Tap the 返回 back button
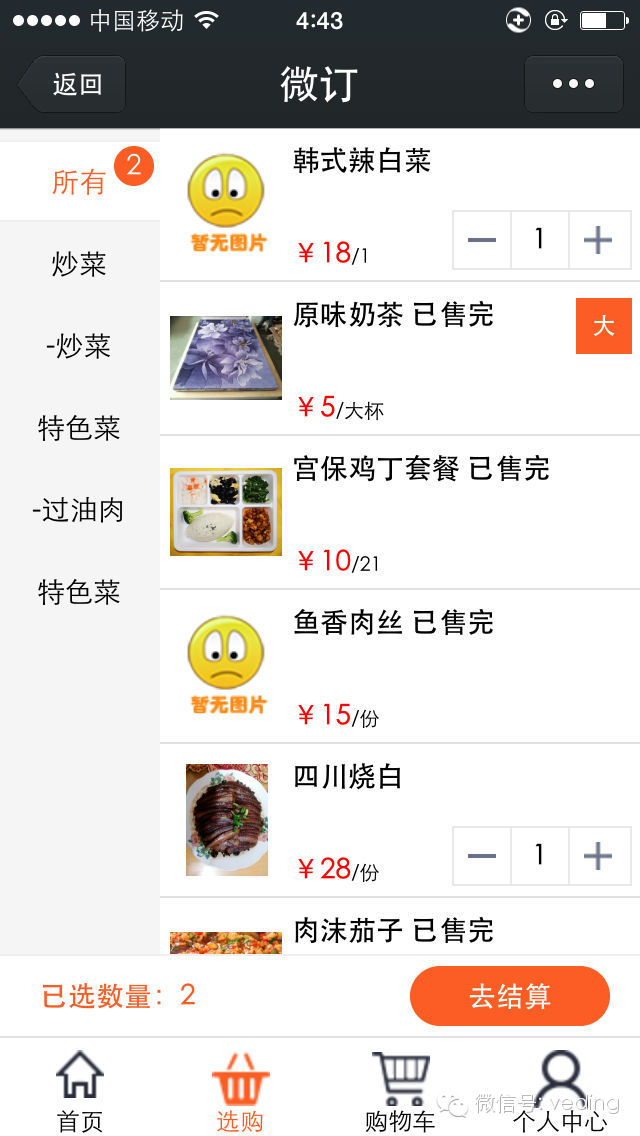This screenshot has width=640, height=1136. tap(74, 84)
